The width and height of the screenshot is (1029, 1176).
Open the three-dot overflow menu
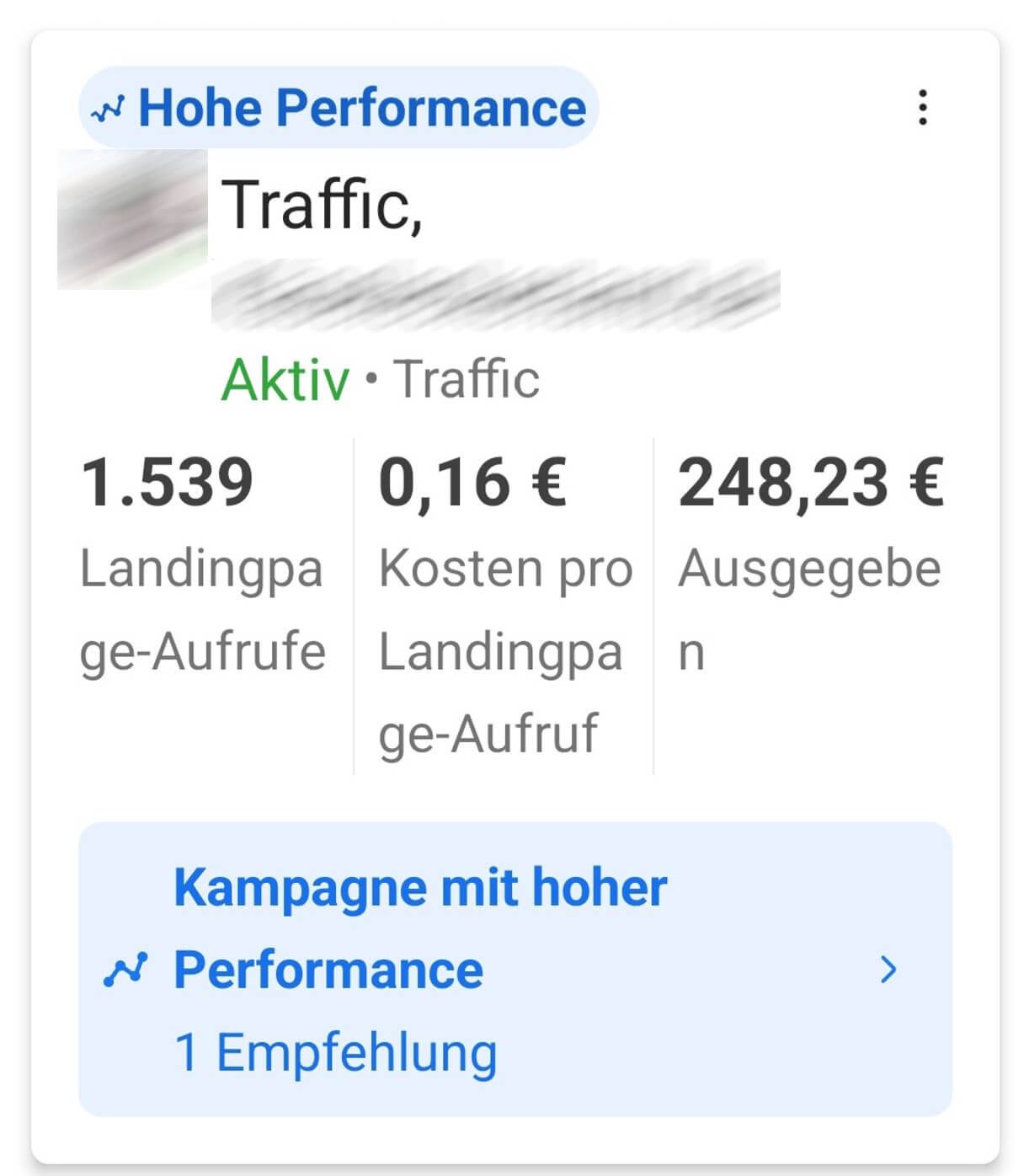[923, 108]
